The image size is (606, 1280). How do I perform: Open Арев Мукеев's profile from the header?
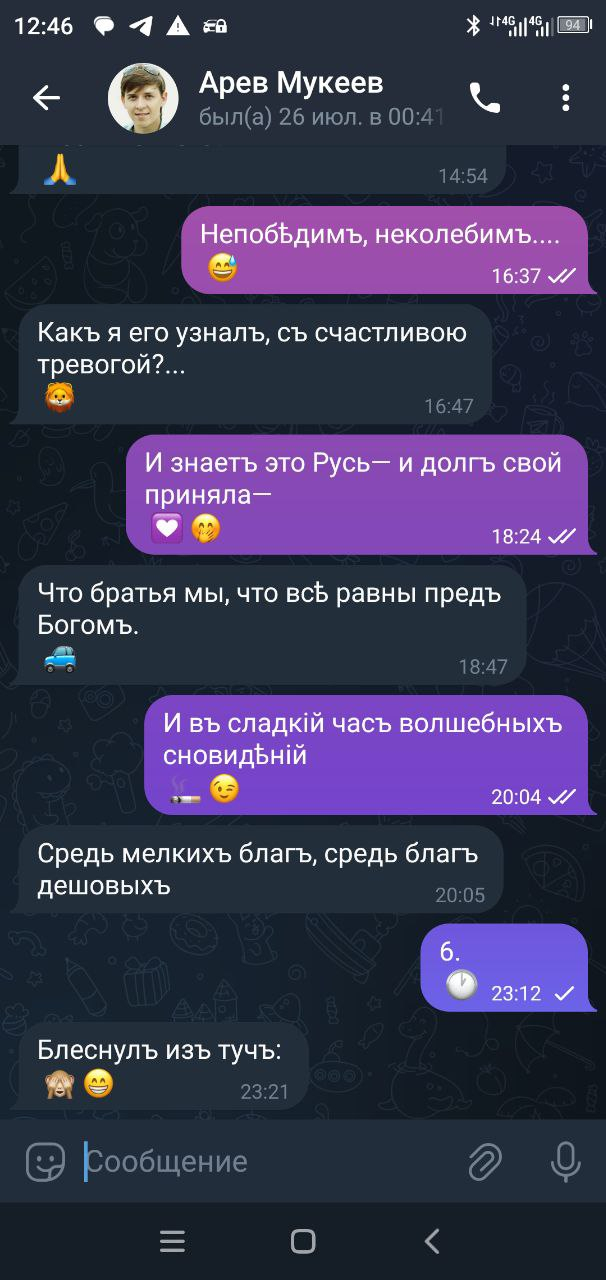290,97
